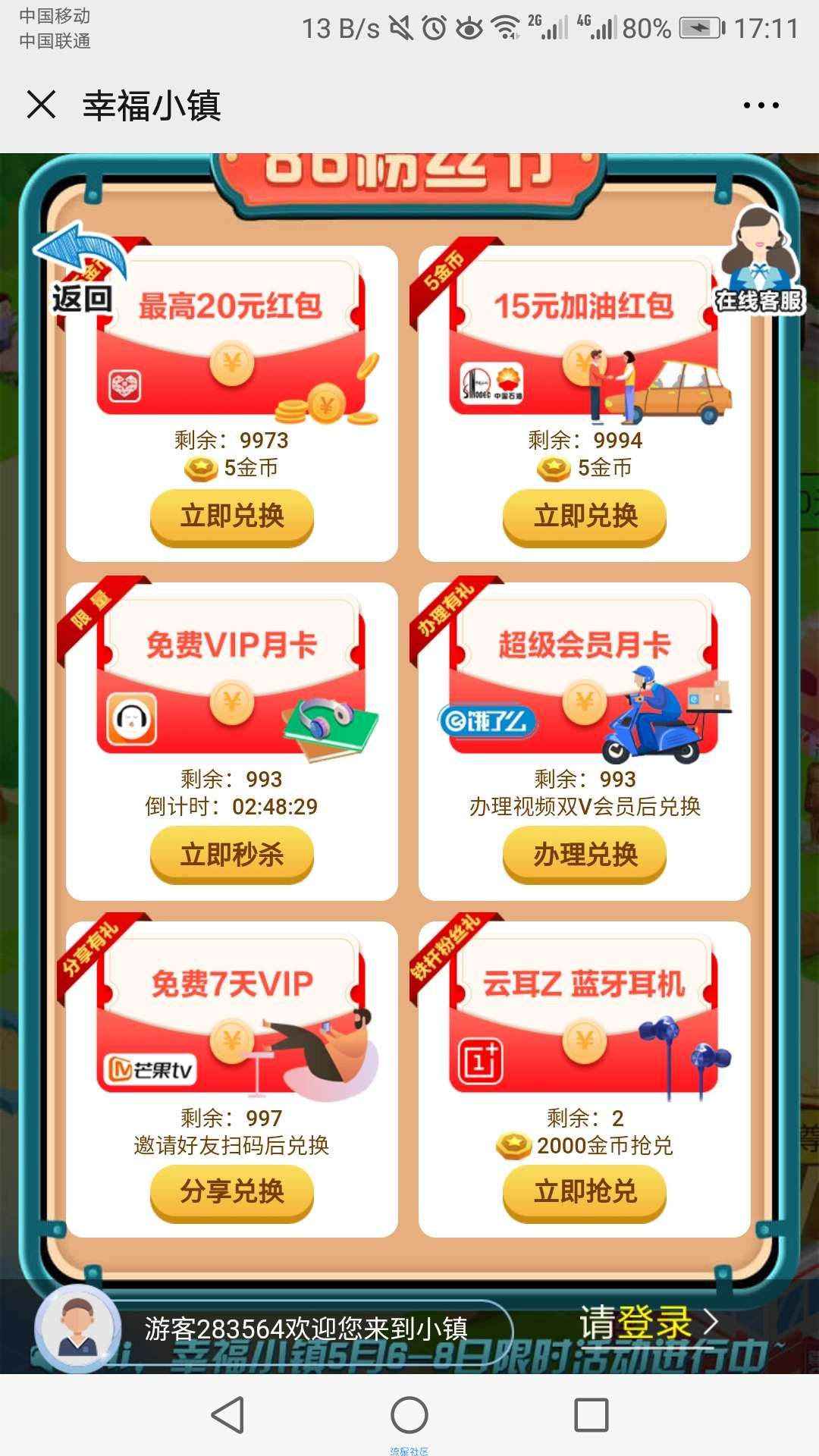Open the guest profile avatar

[x=78, y=1329]
